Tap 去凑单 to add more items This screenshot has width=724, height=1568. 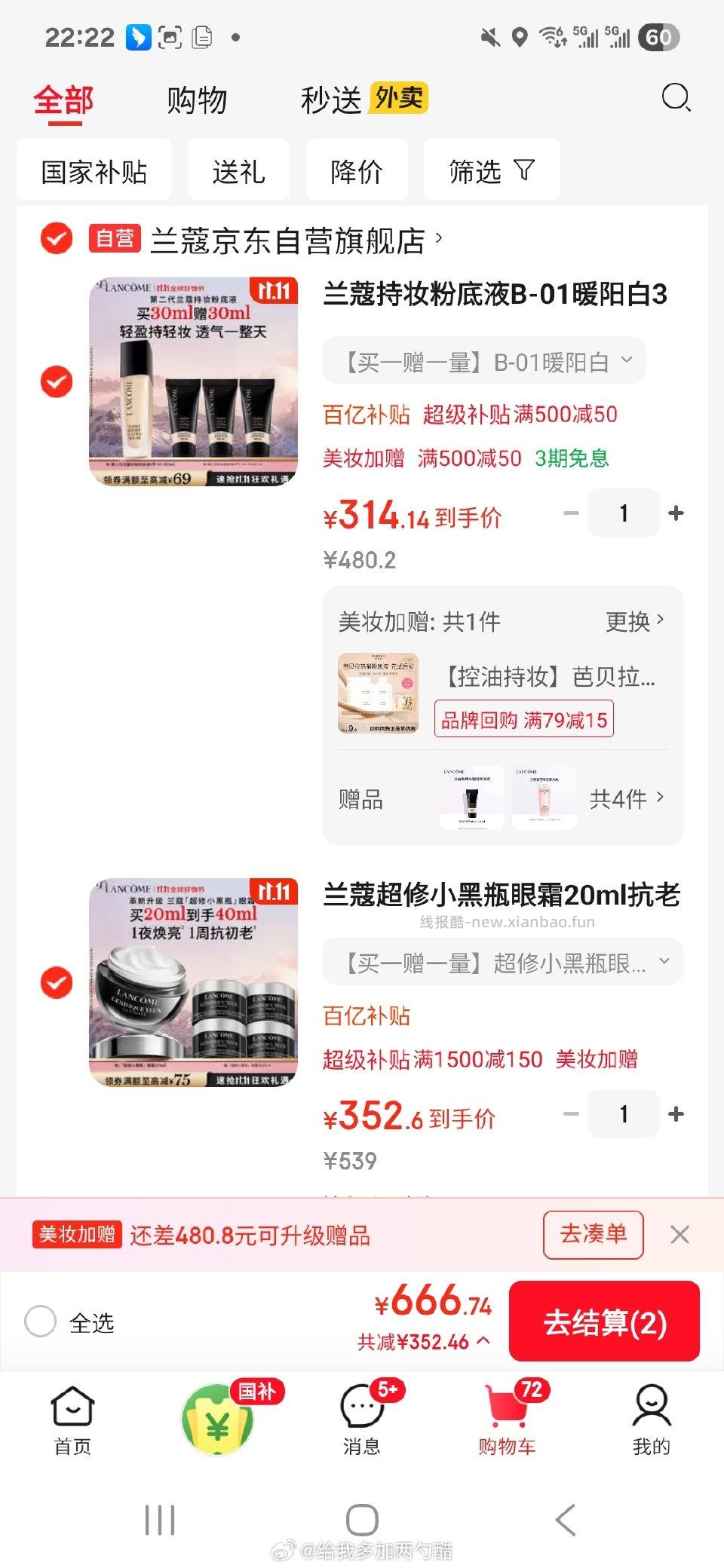tap(593, 1234)
